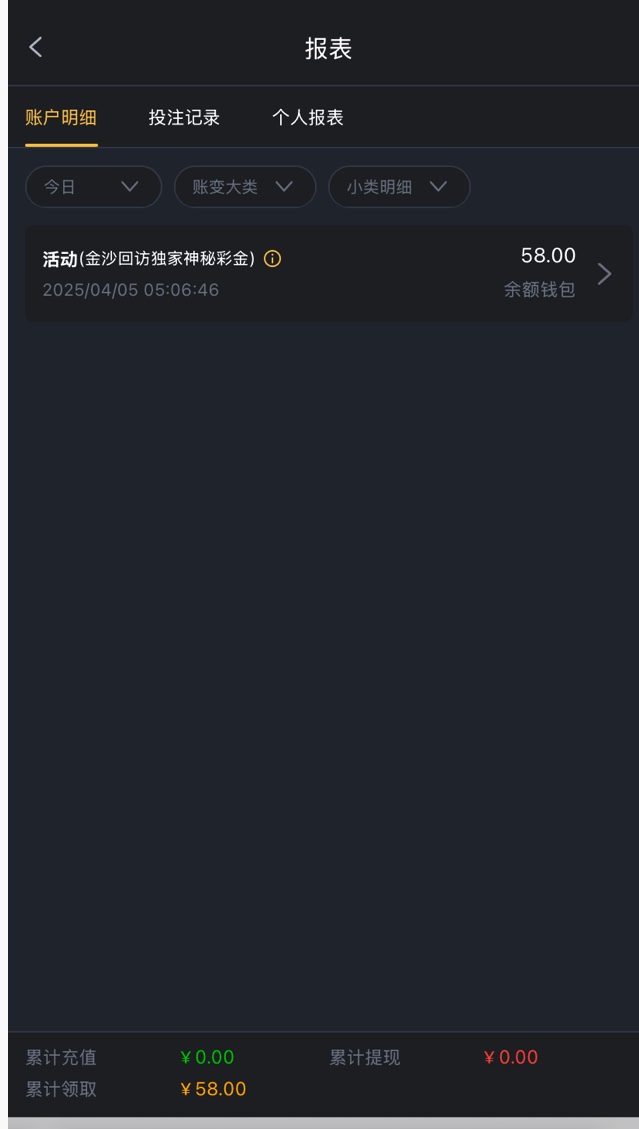Screen dimensions: 639x1129
Task: Open the 账变大类 filter dropdown
Action: pos(245,187)
